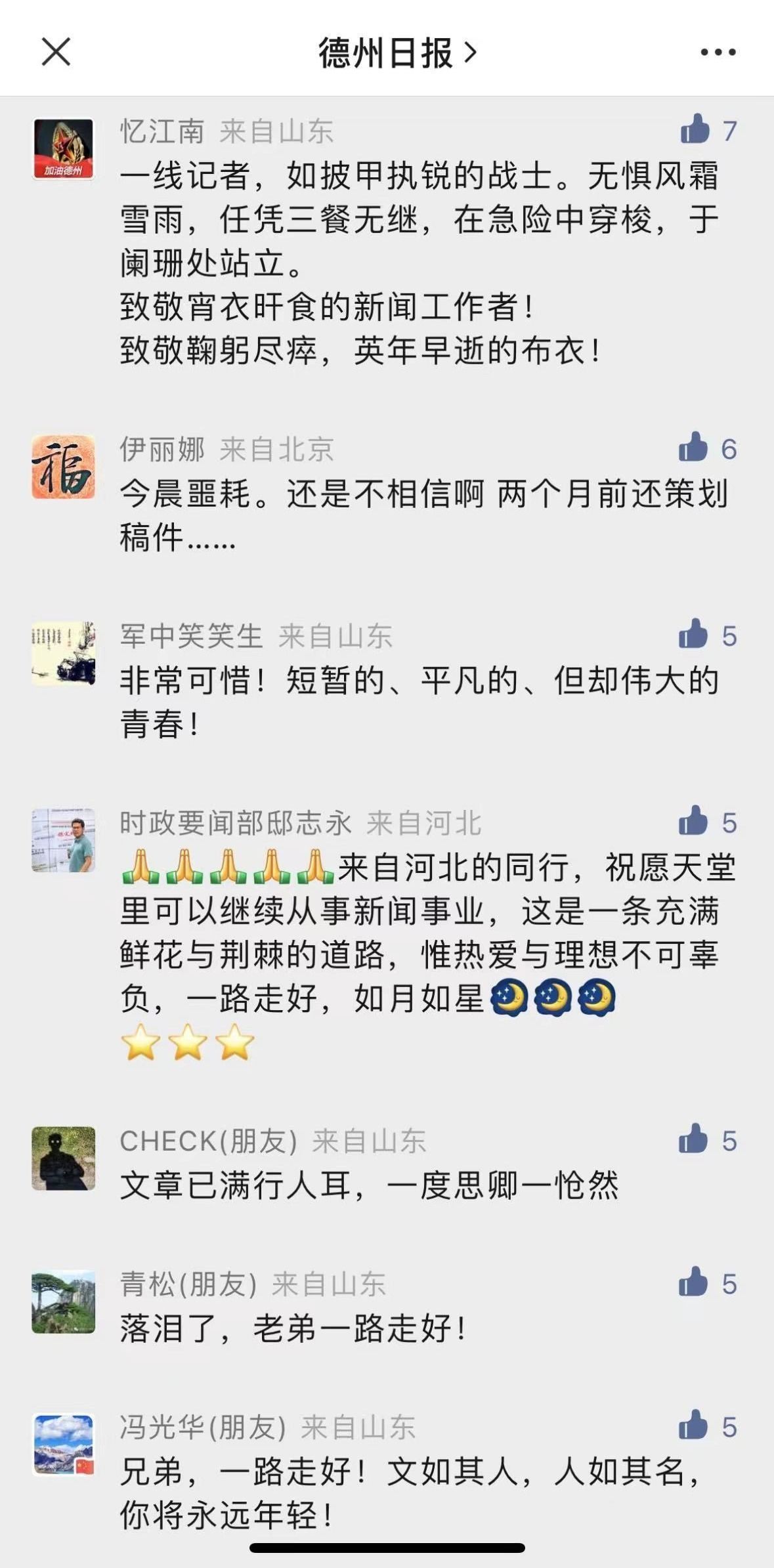Open the 德州日报 account page

(x=397, y=53)
